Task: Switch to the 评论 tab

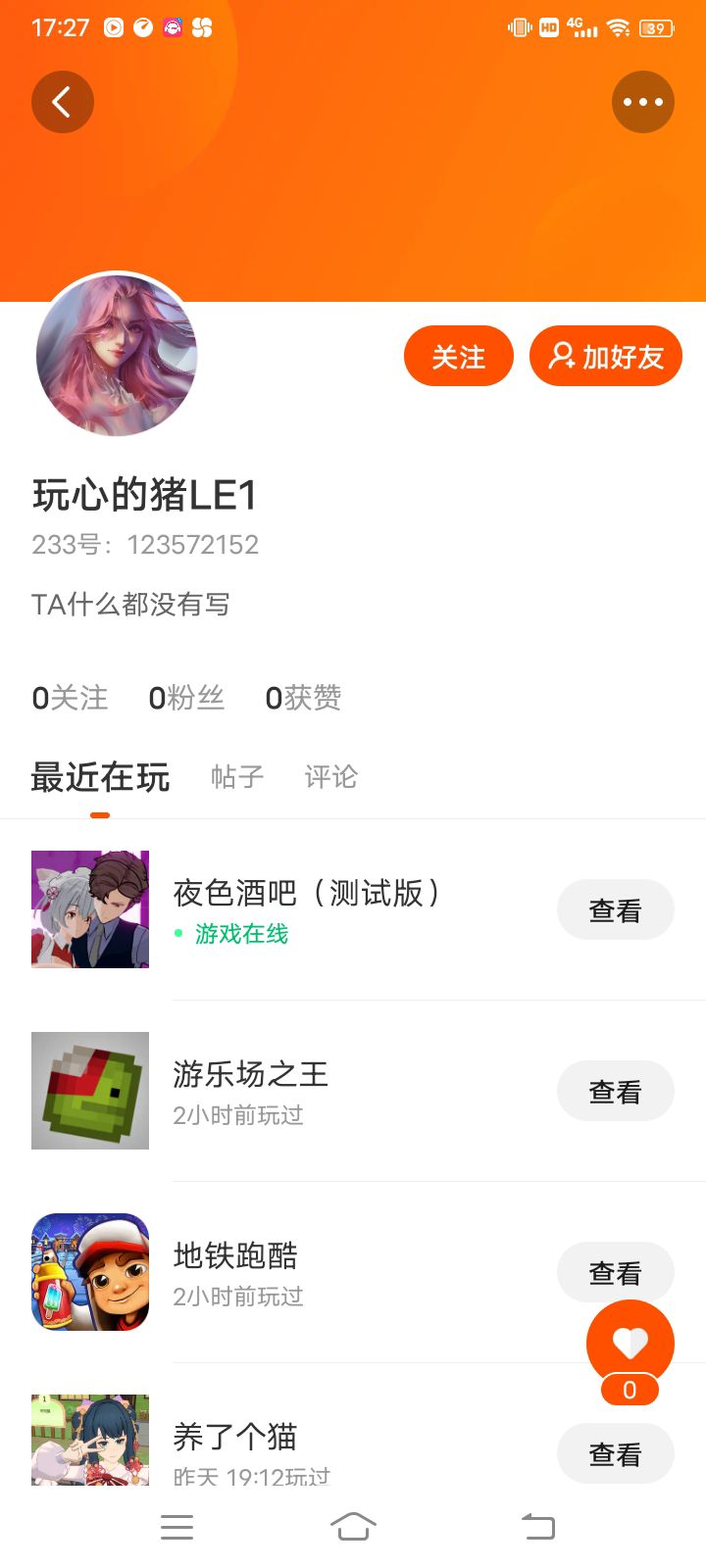Action: click(x=330, y=777)
